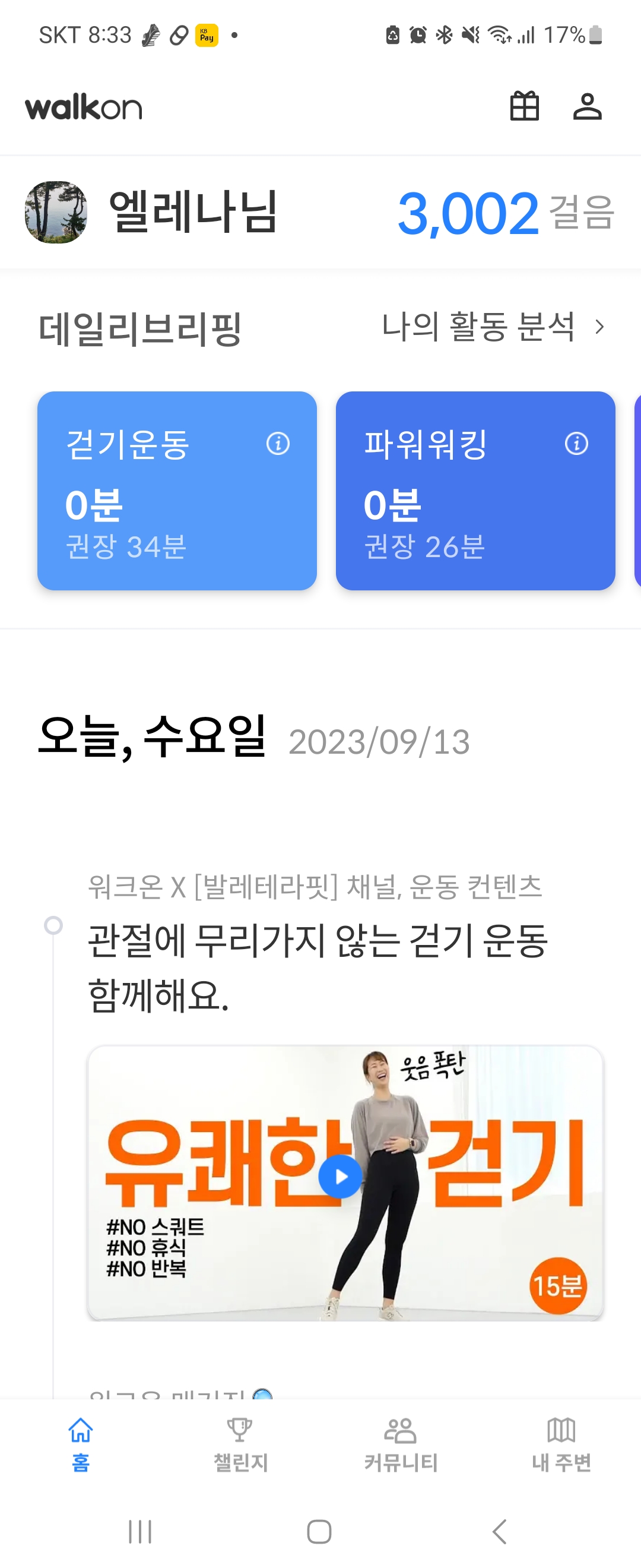Switch to the 내 주변 tab

[x=561, y=1443]
